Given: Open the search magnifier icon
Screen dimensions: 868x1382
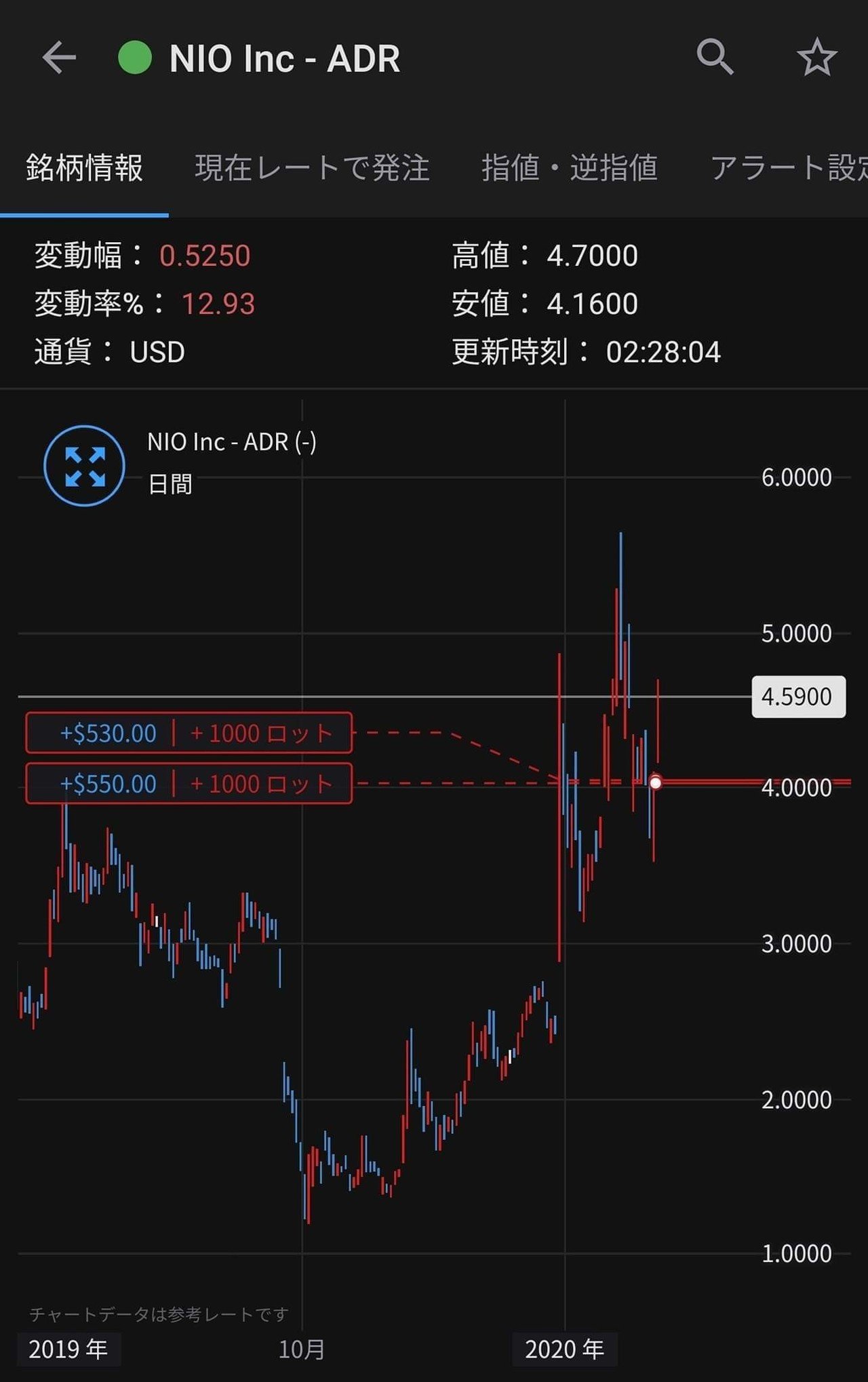Looking at the screenshot, I should [x=715, y=57].
